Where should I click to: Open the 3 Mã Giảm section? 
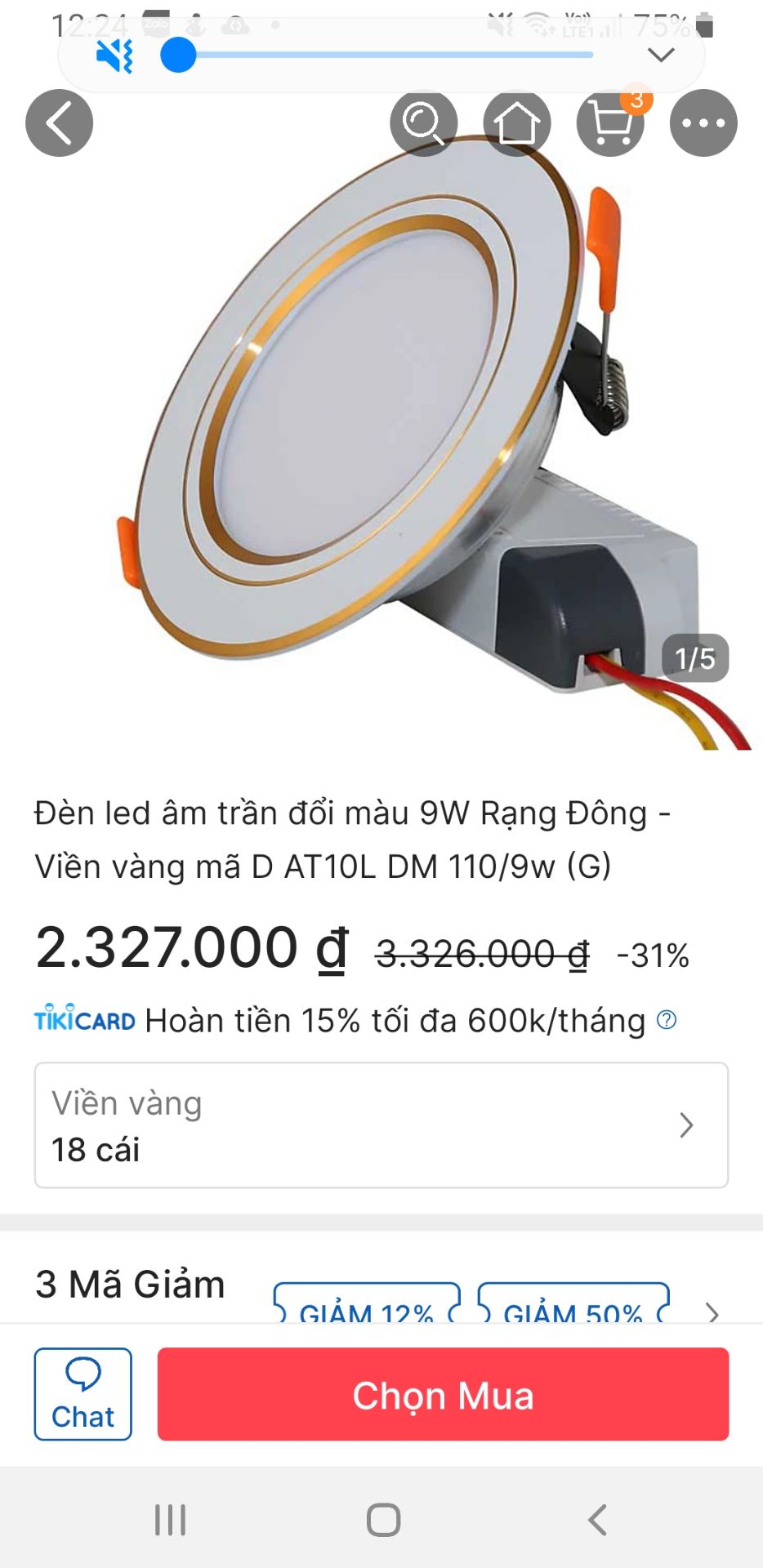click(129, 1284)
